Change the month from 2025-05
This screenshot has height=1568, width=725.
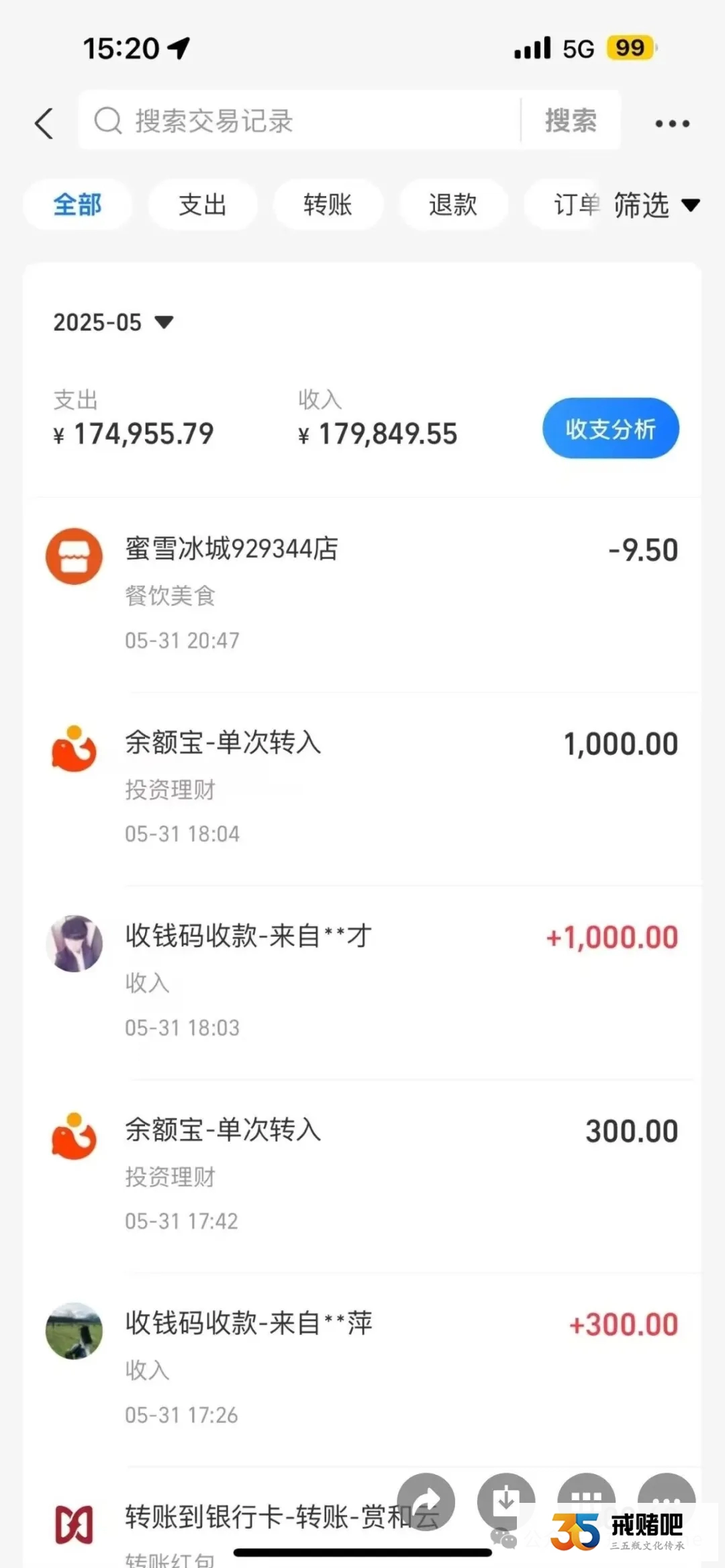[113, 322]
